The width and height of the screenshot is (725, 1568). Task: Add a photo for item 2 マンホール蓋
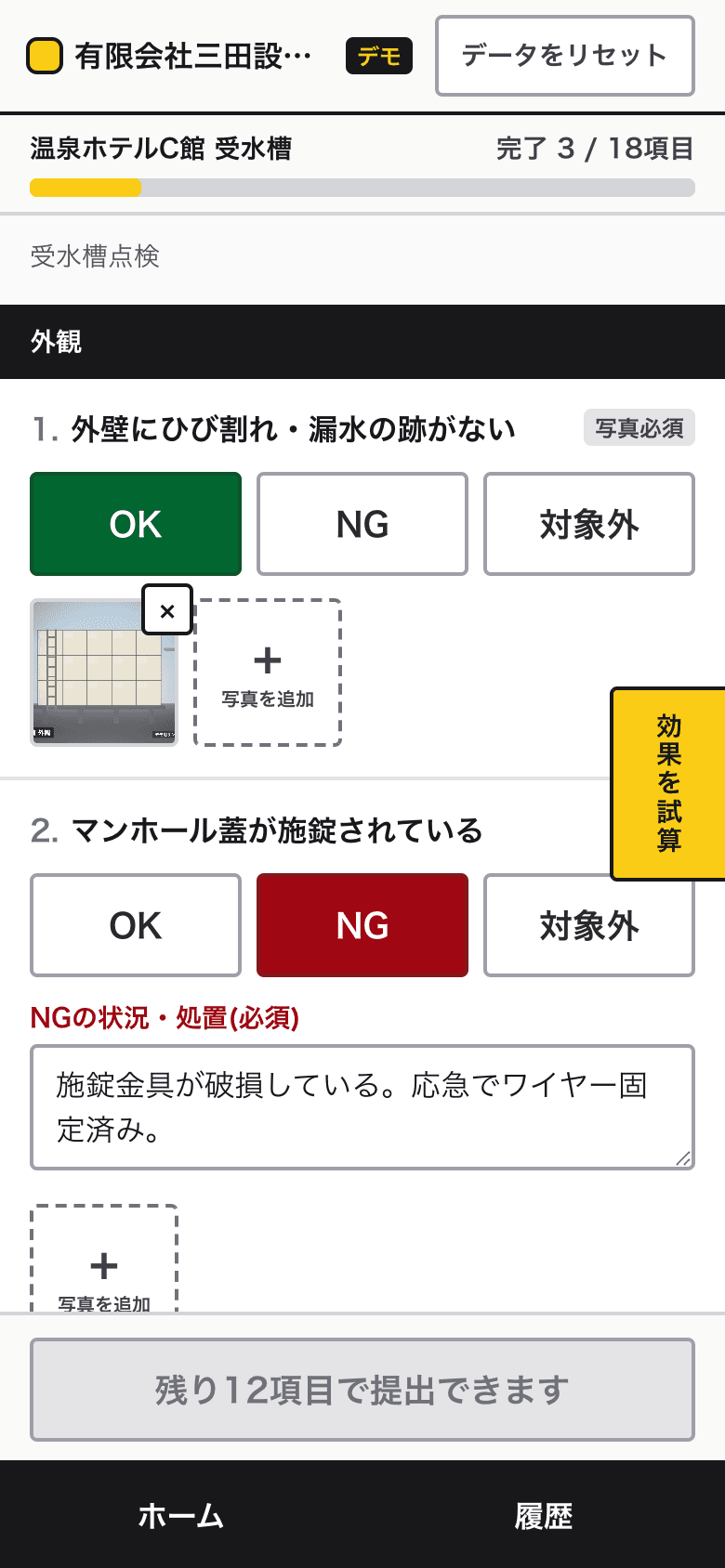coord(104,1260)
